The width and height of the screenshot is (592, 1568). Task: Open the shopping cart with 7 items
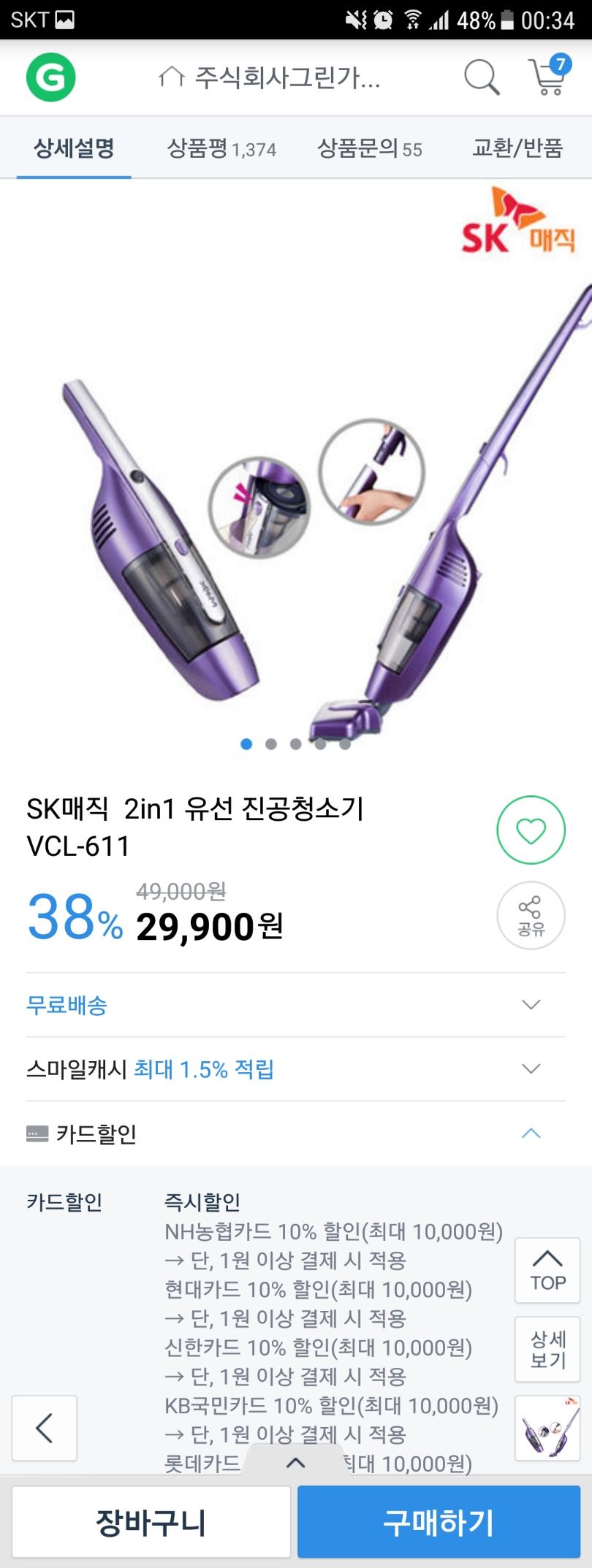(548, 77)
